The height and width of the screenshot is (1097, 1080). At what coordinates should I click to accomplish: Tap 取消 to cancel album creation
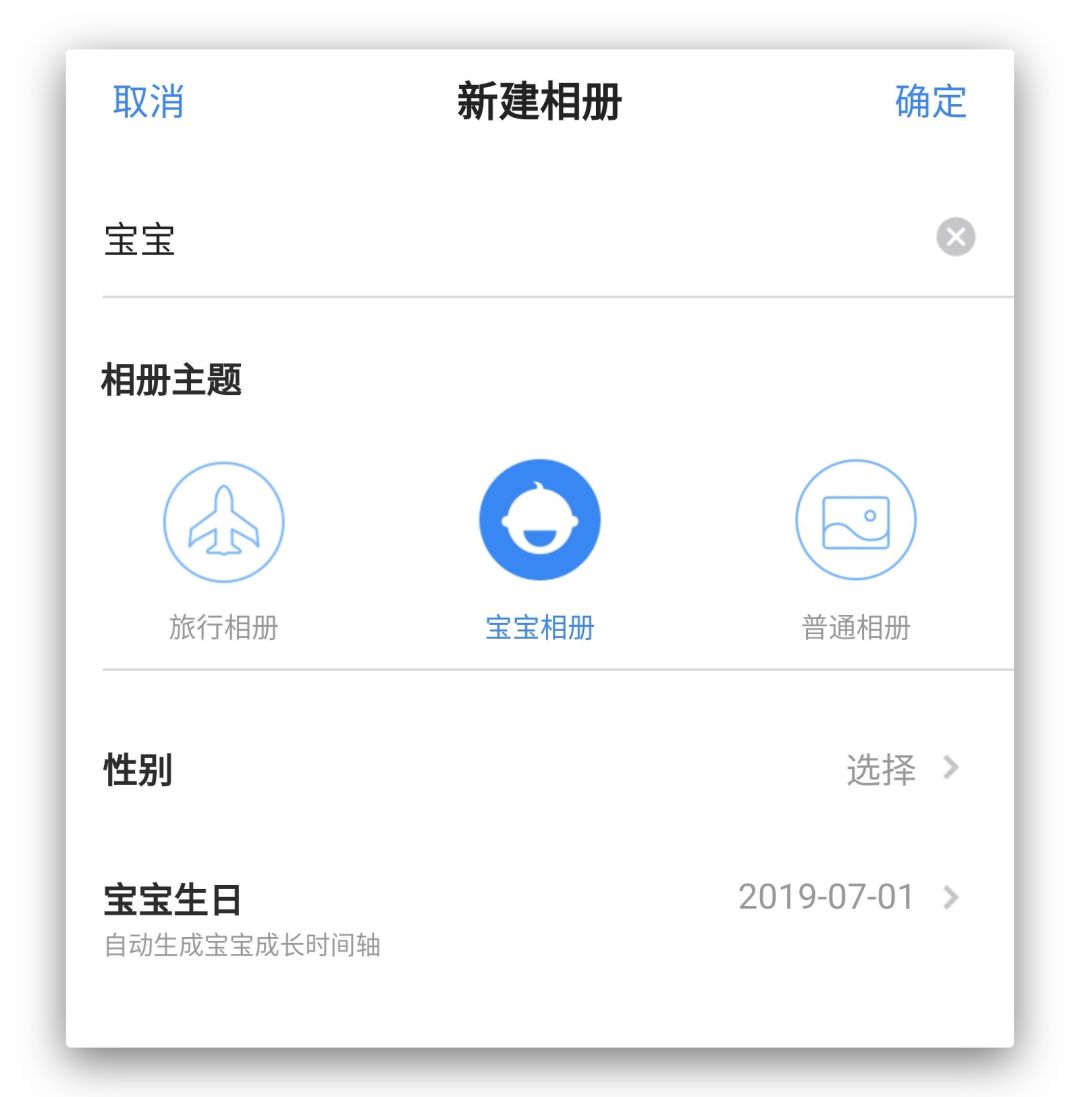click(148, 100)
